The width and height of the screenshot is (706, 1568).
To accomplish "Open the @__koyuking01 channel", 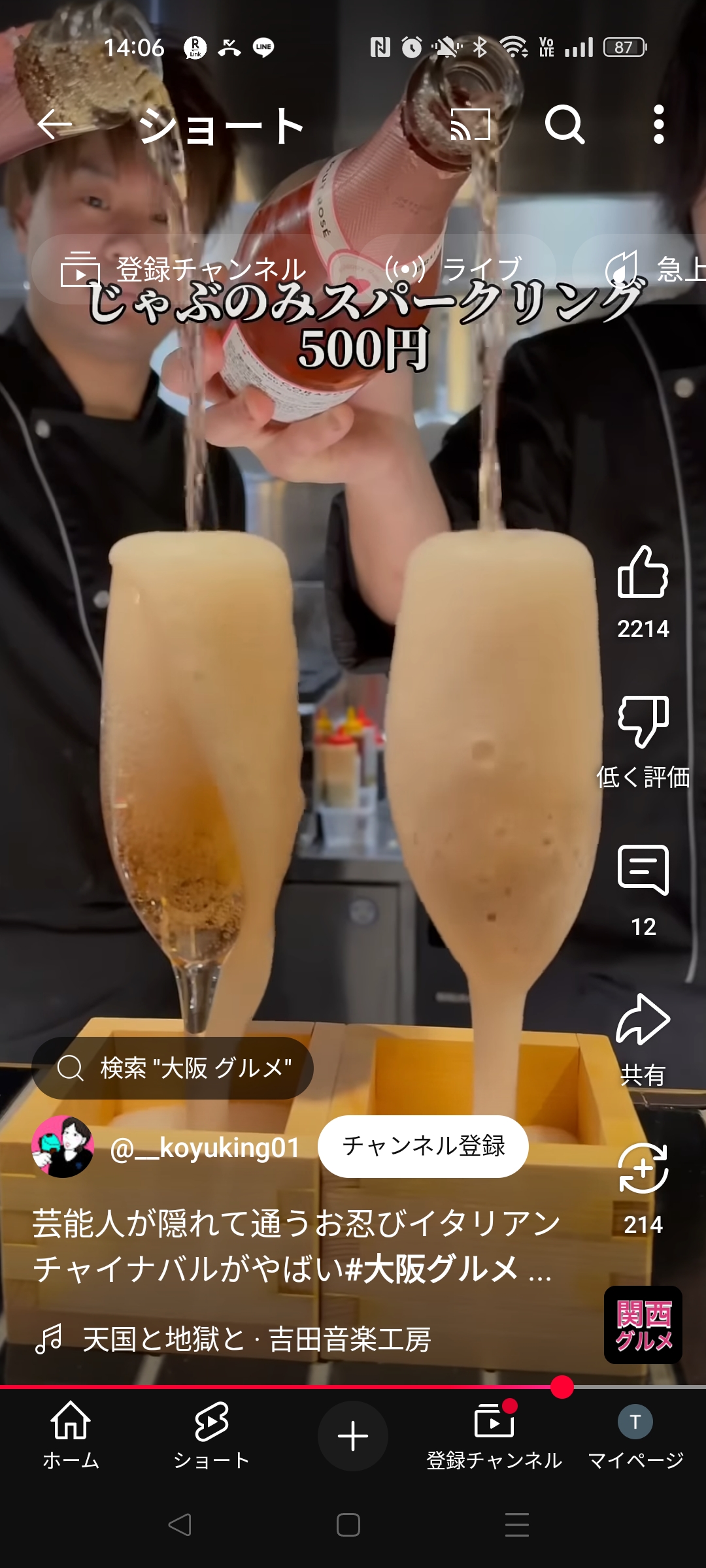I will click(204, 1148).
